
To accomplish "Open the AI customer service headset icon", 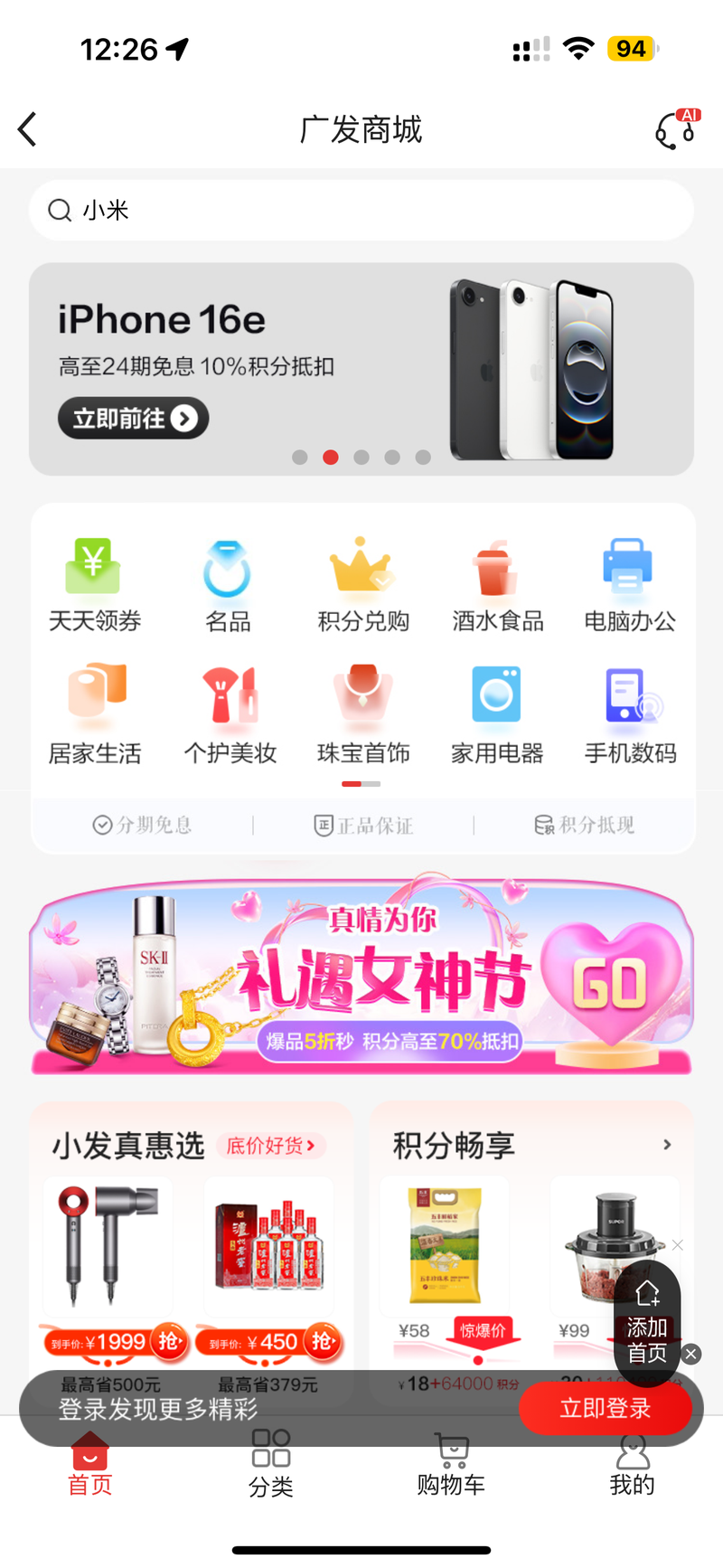I will [677, 129].
